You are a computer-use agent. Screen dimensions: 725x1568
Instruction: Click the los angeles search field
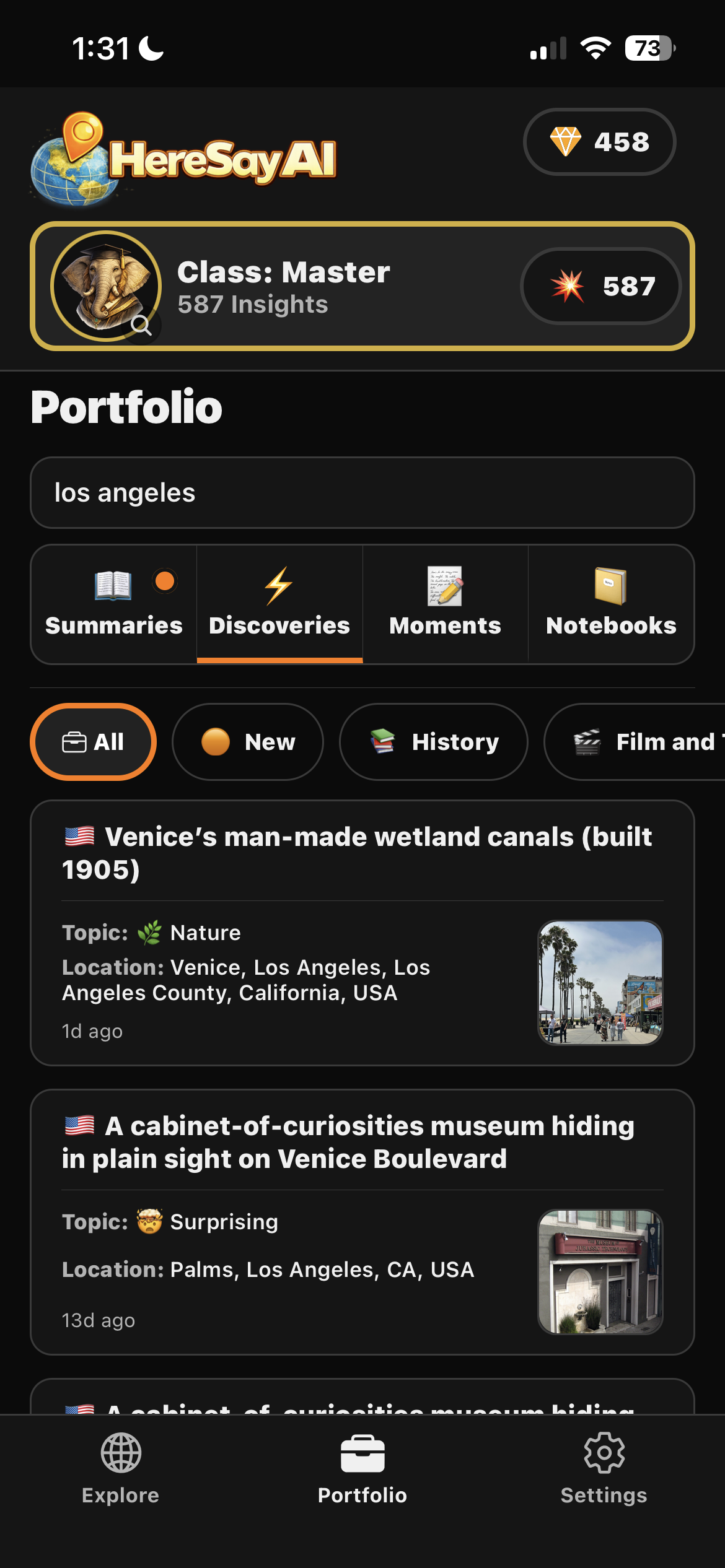(x=362, y=492)
